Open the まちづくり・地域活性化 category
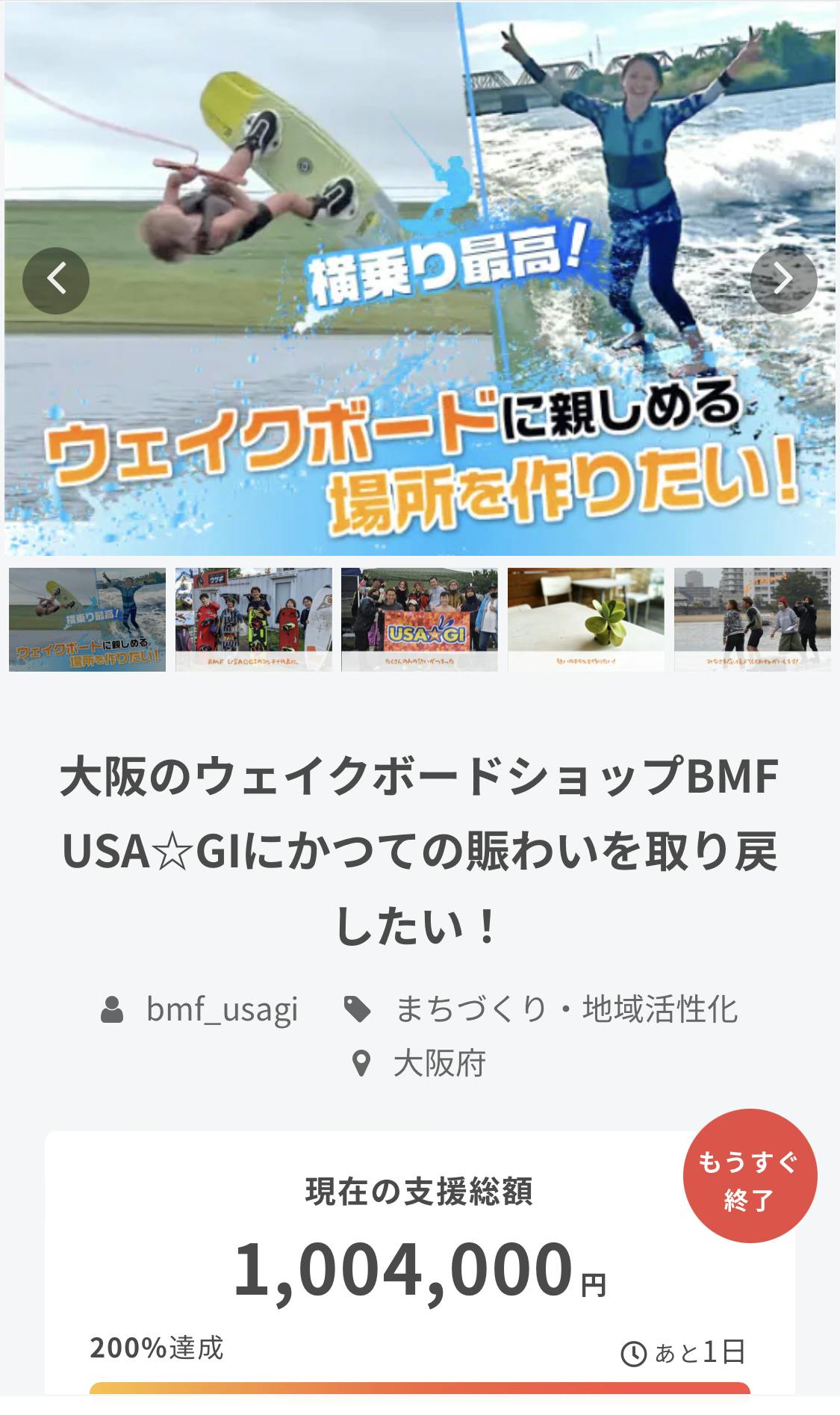This screenshot has width=840, height=1415. click(566, 1009)
